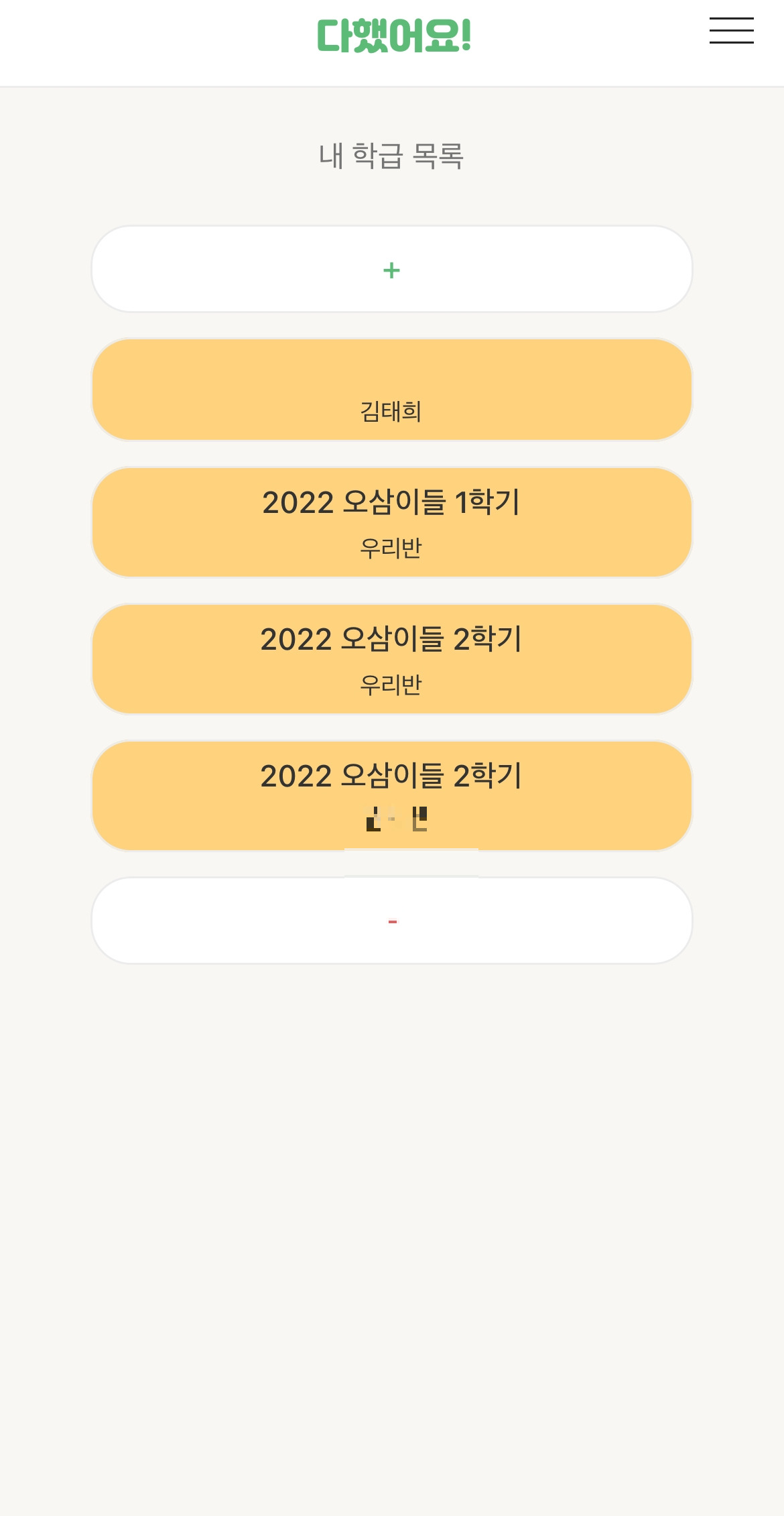
Task: Open the 김태희 class card
Action: pyautogui.click(x=391, y=390)
